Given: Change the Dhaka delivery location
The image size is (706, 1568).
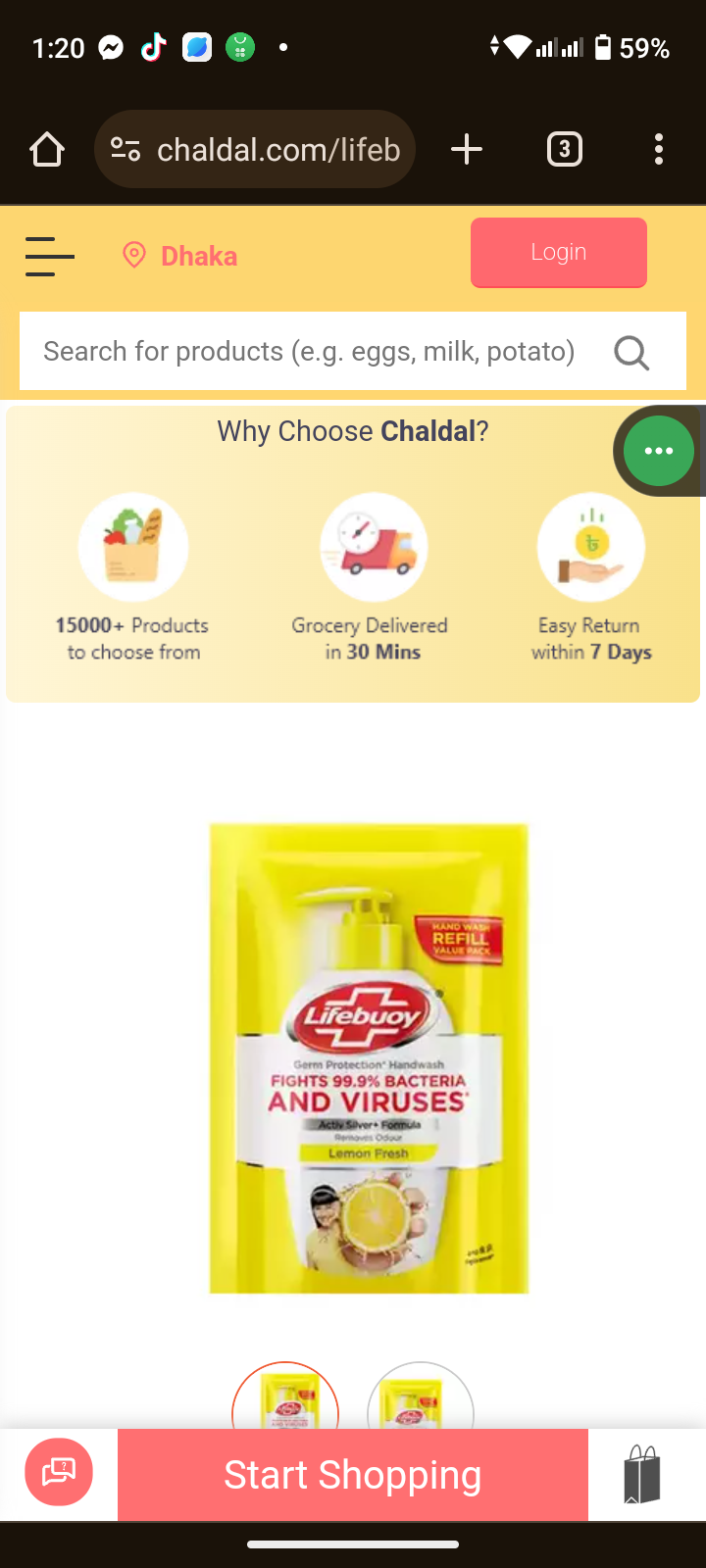Looking at the screenshot, I should click(180, 256).
